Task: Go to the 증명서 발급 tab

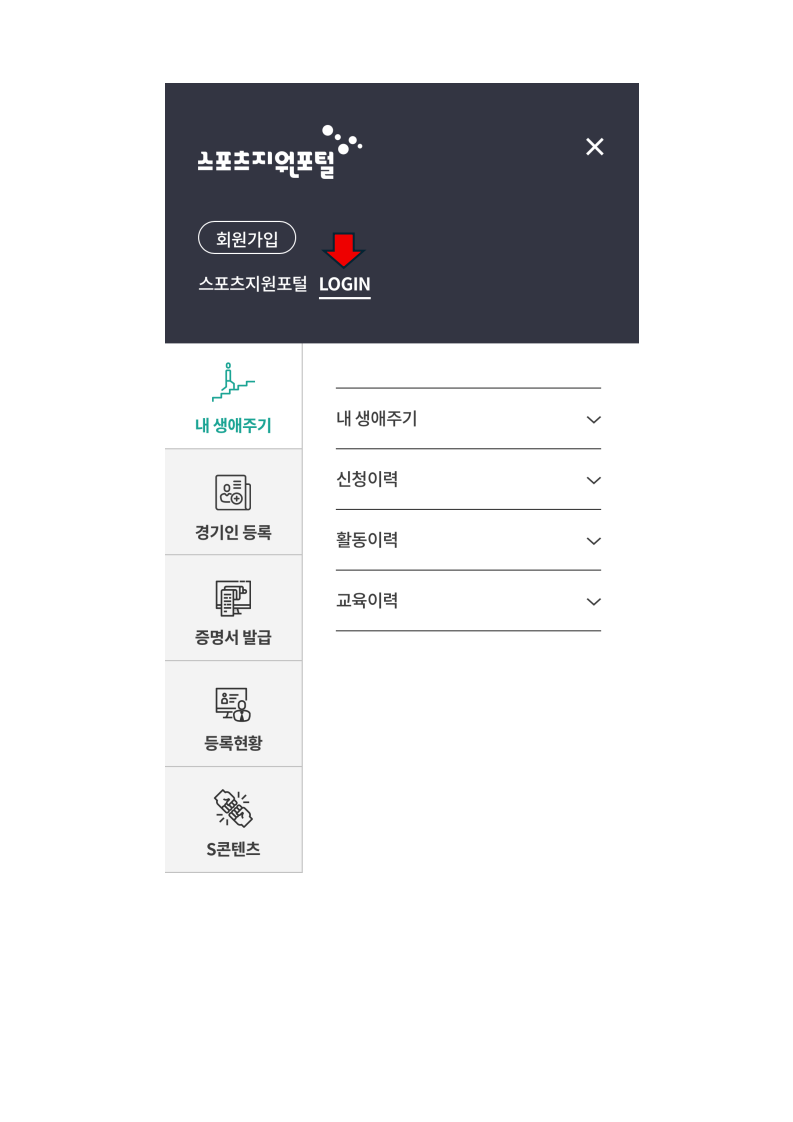Action: (233, 609)
